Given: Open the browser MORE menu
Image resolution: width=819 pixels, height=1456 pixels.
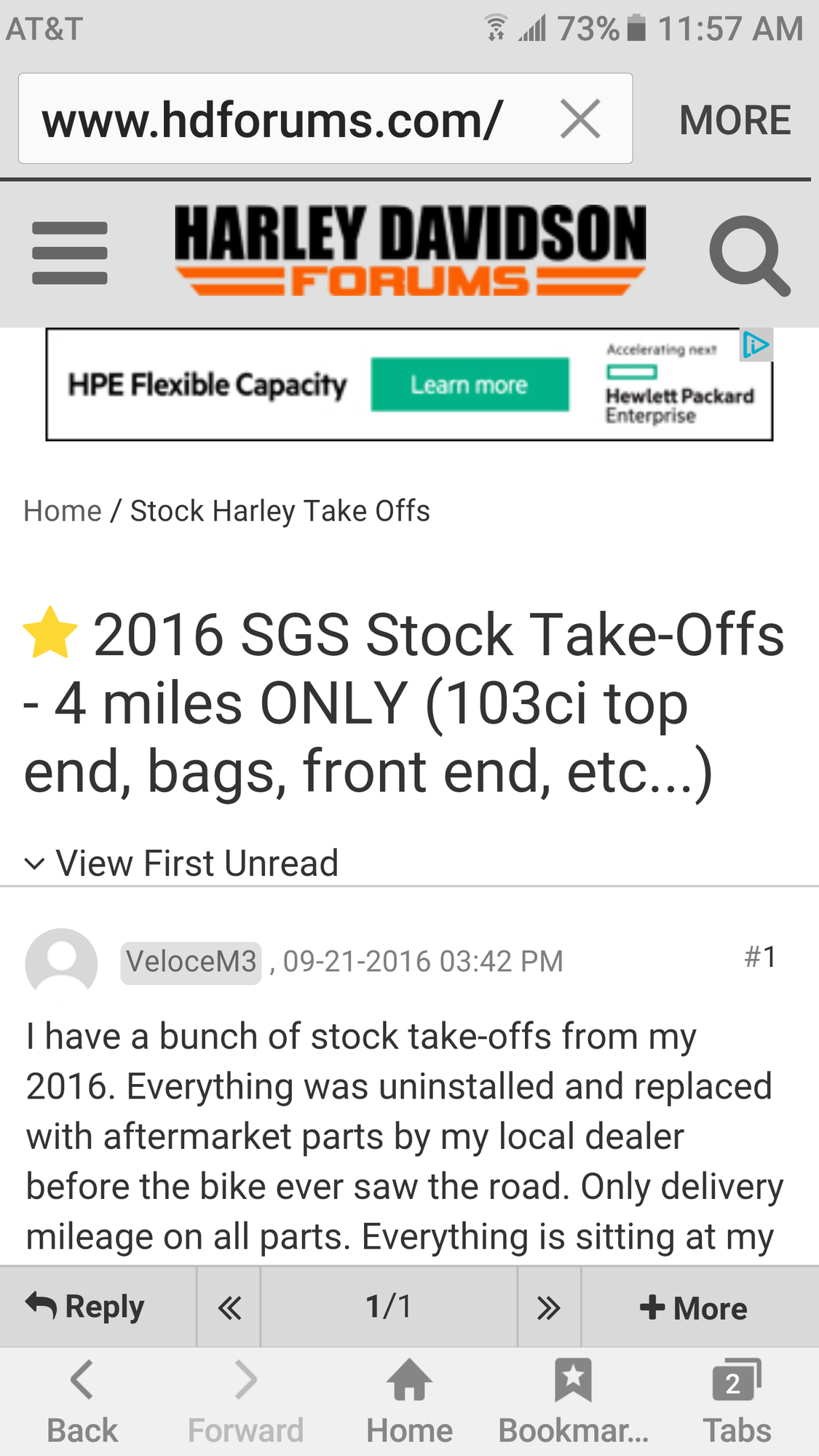Looking at the screenshot, I should coord(735,120).
